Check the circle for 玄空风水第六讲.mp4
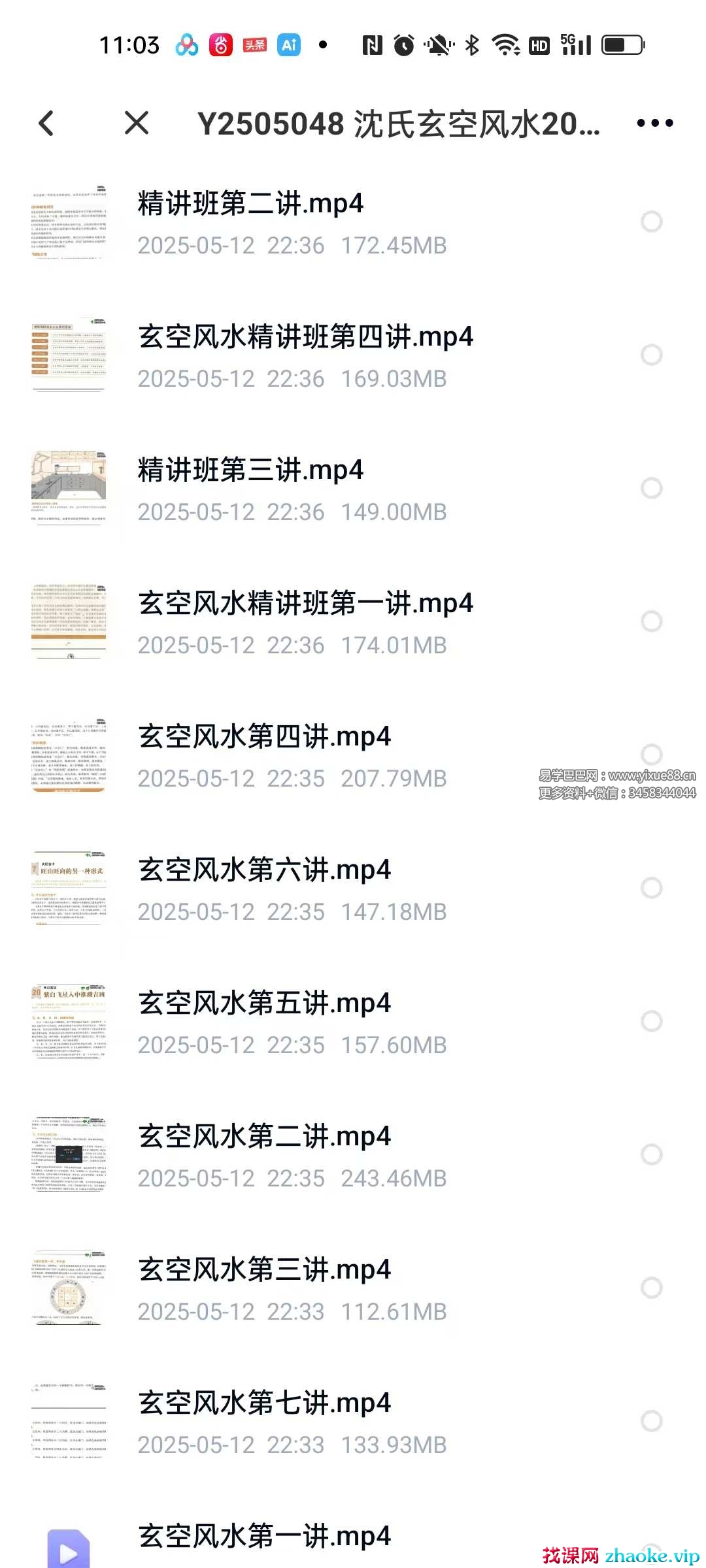The height and width of the screenshot is (1568, 706). tap(651, 888)
